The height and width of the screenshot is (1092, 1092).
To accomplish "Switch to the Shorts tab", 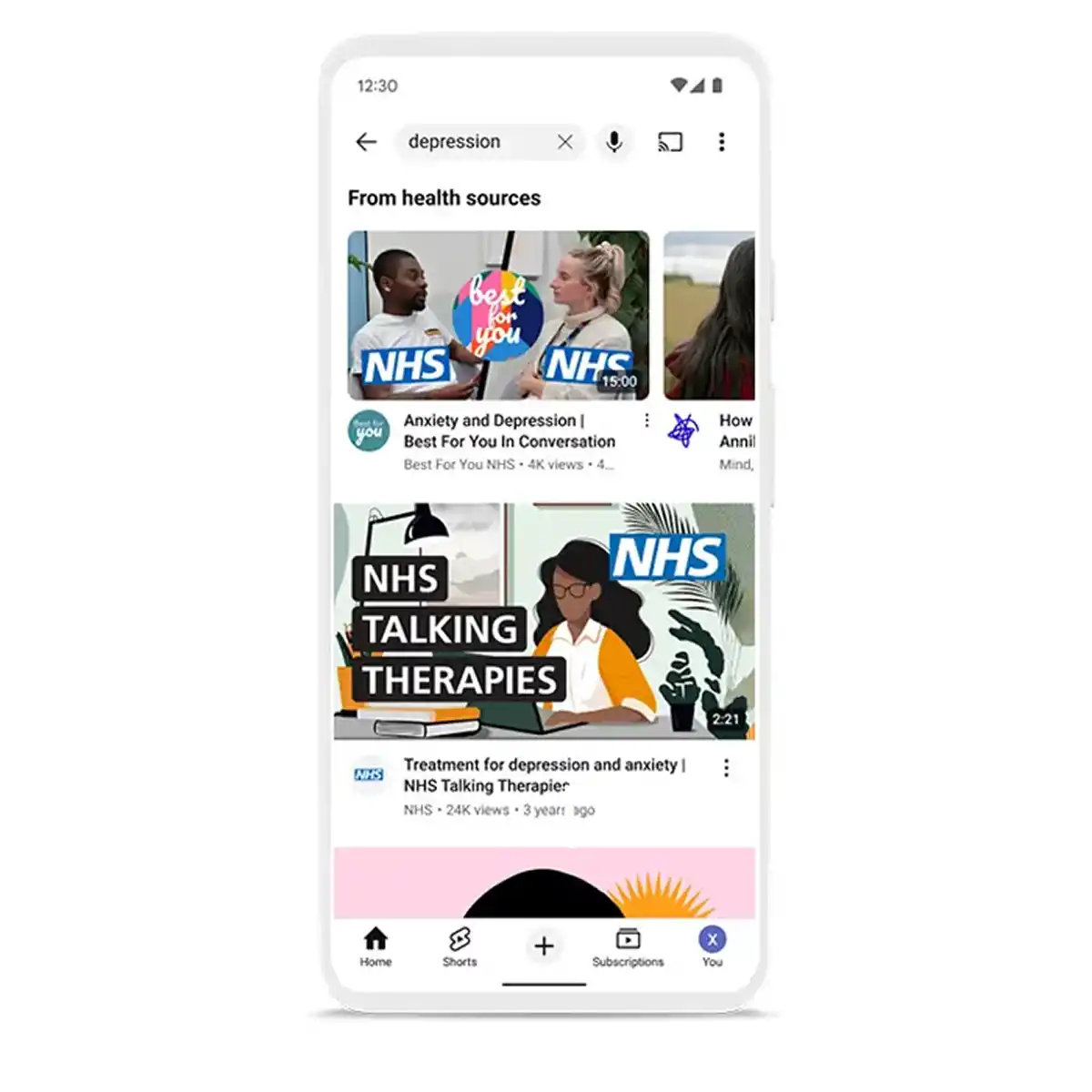I will tap(460, 946).
